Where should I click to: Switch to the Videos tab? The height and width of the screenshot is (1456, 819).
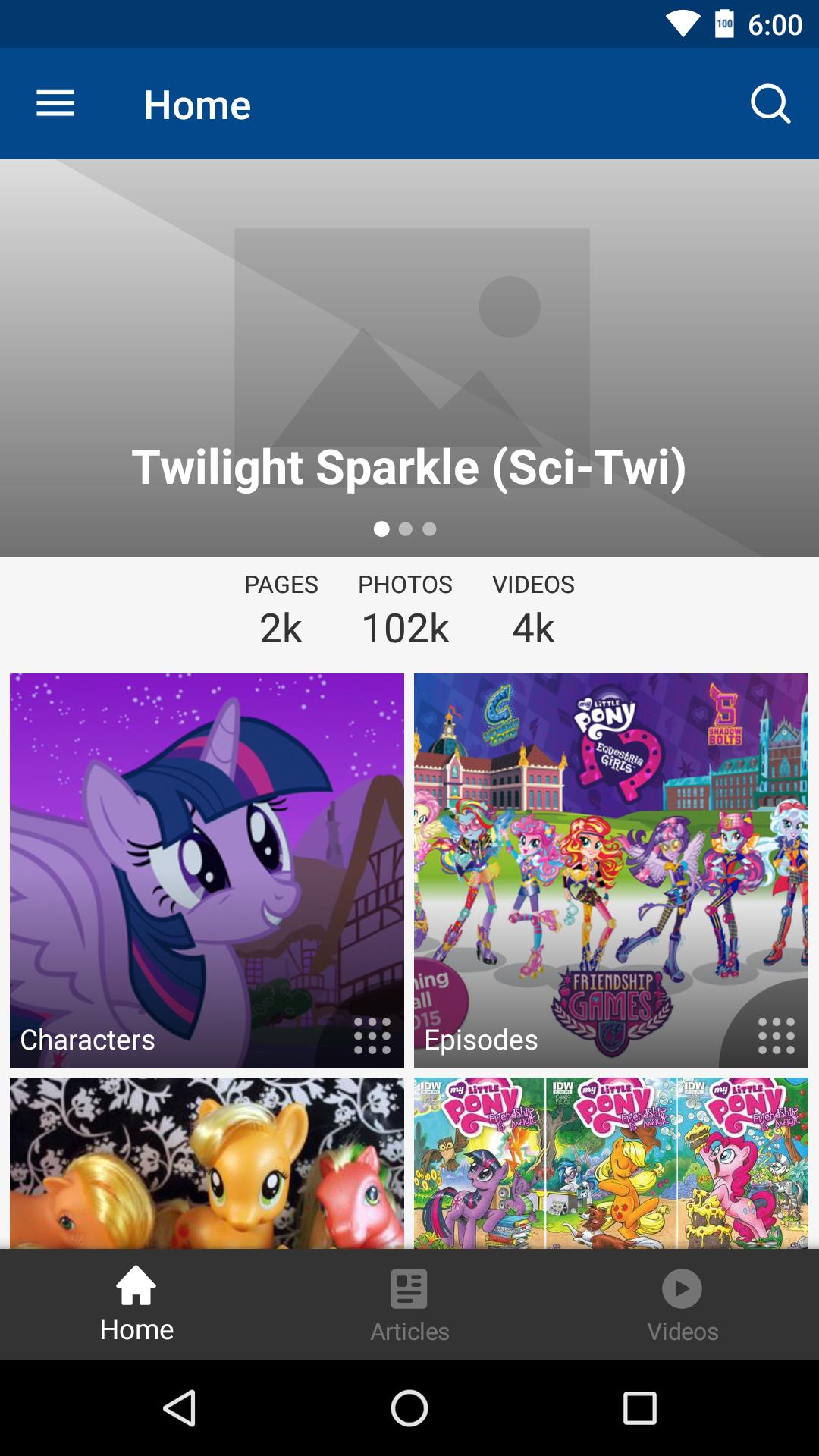[x=682, y=1304]
